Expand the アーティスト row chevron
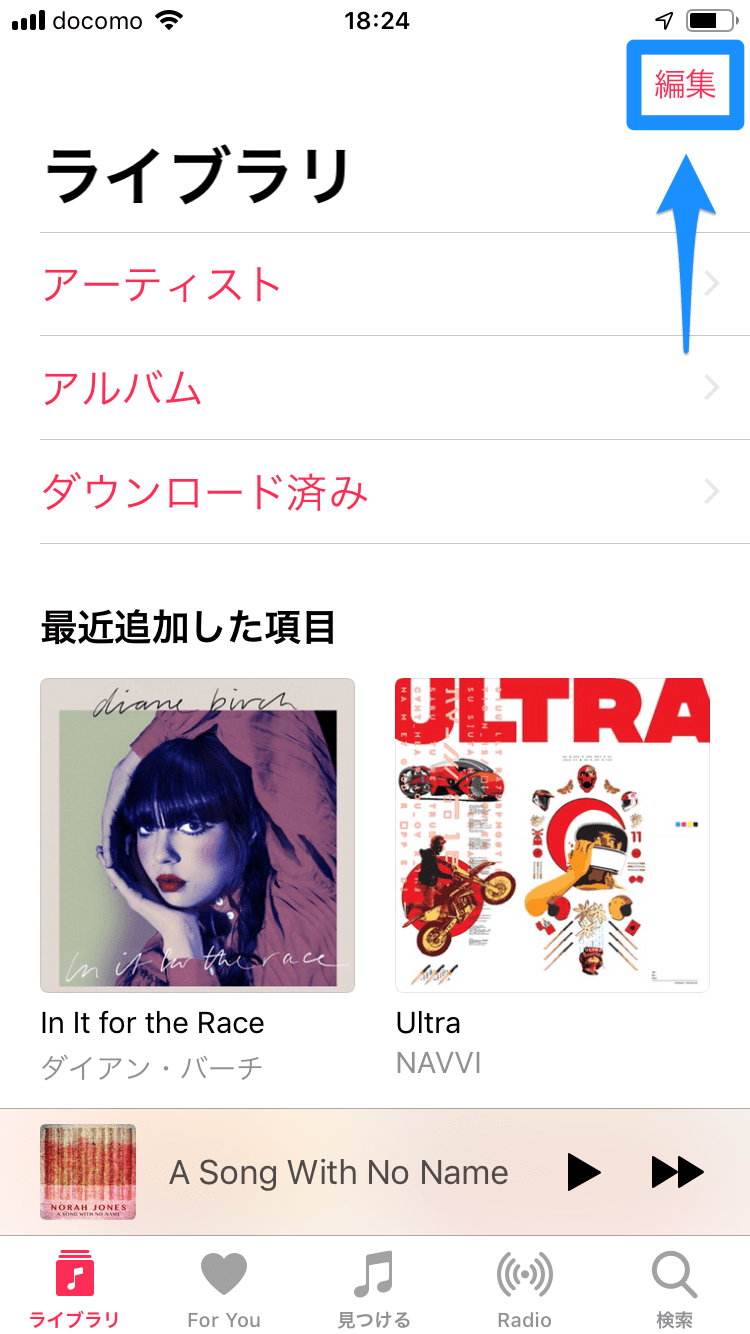The width and height of the screenshot is (750, 1334). click(711, 283)
